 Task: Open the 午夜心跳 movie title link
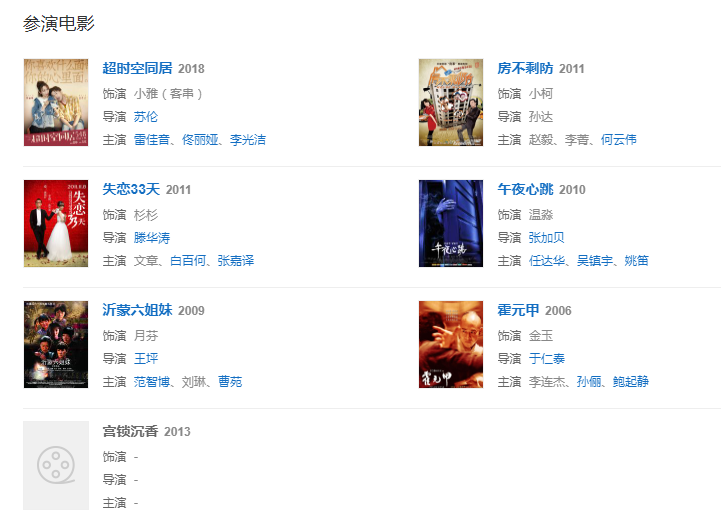525,189
